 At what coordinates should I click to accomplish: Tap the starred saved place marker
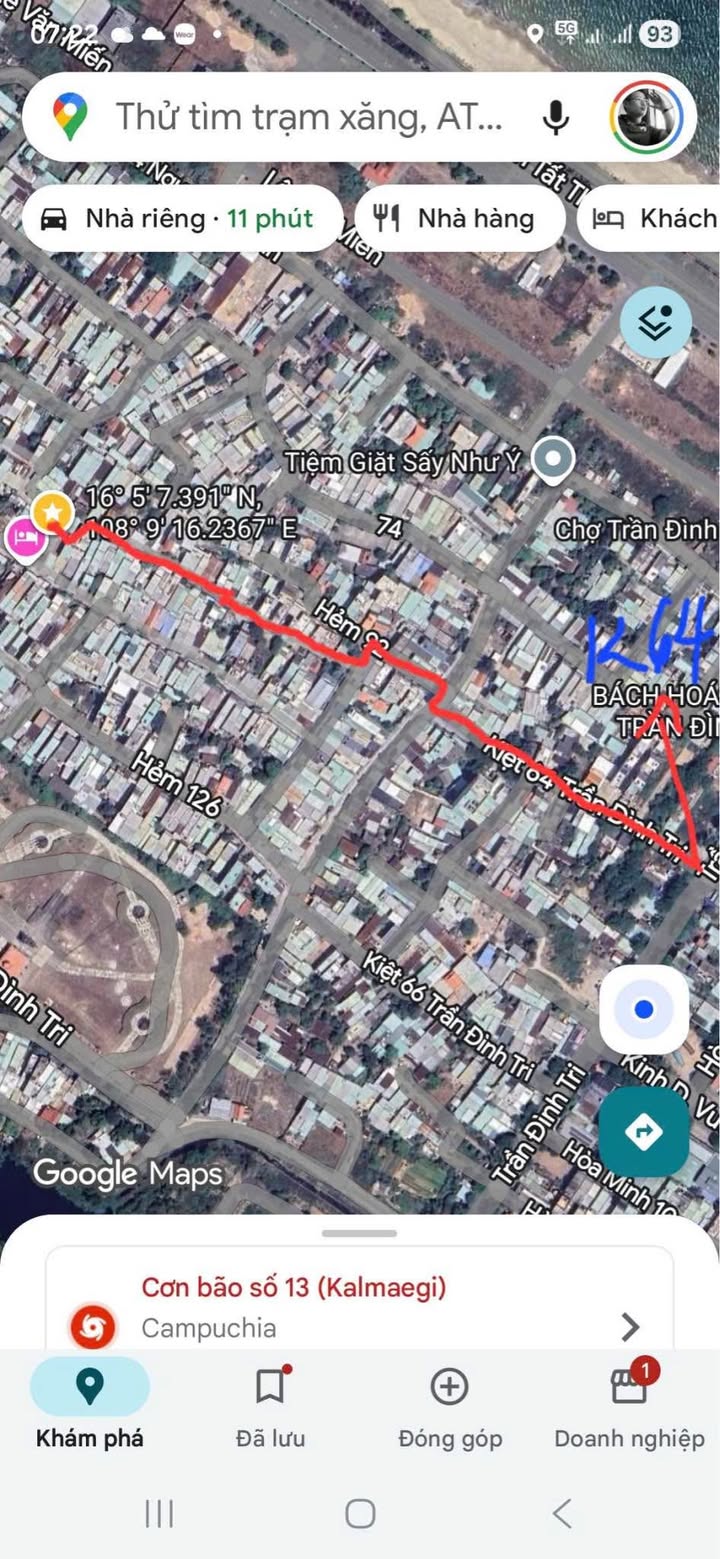pos(52,513)
